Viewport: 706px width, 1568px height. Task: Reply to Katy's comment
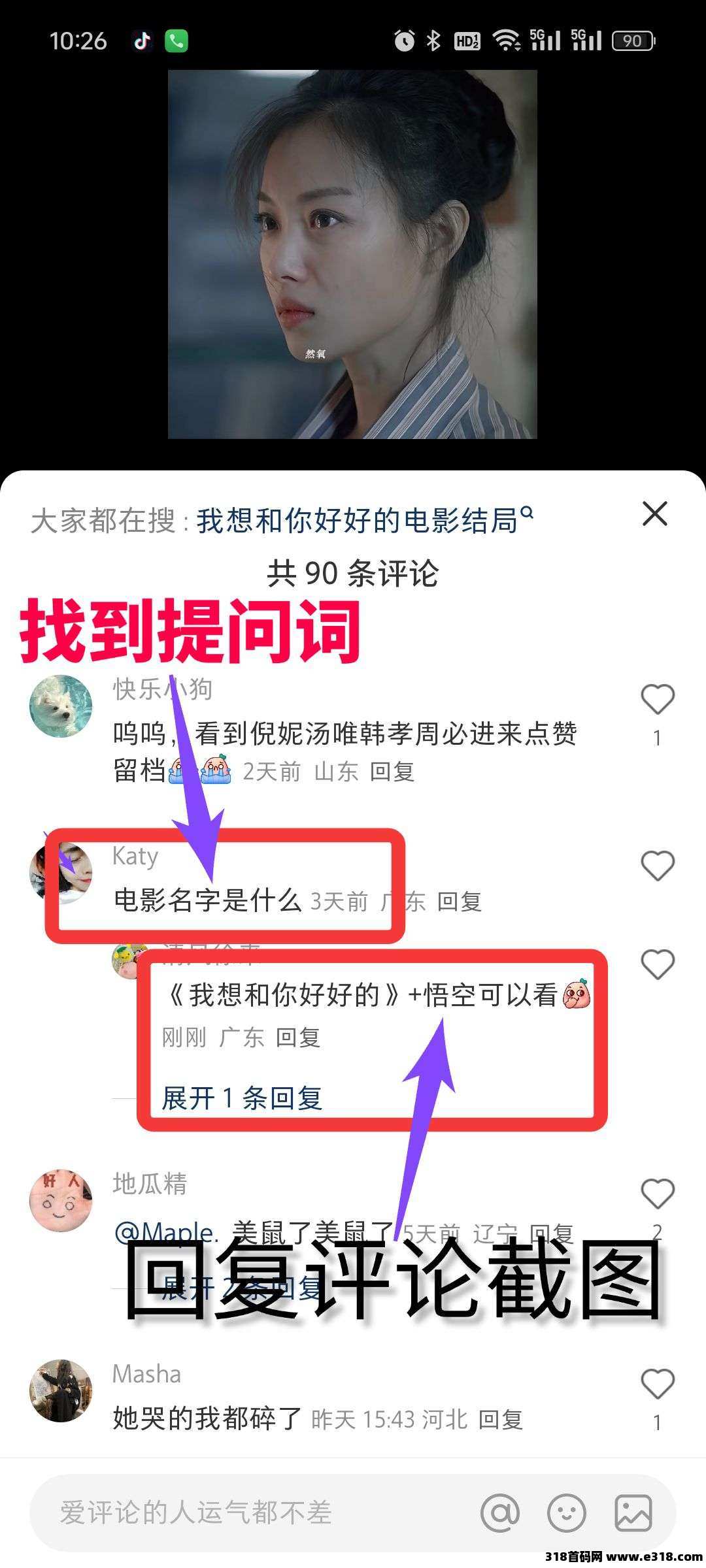point(459,902)
